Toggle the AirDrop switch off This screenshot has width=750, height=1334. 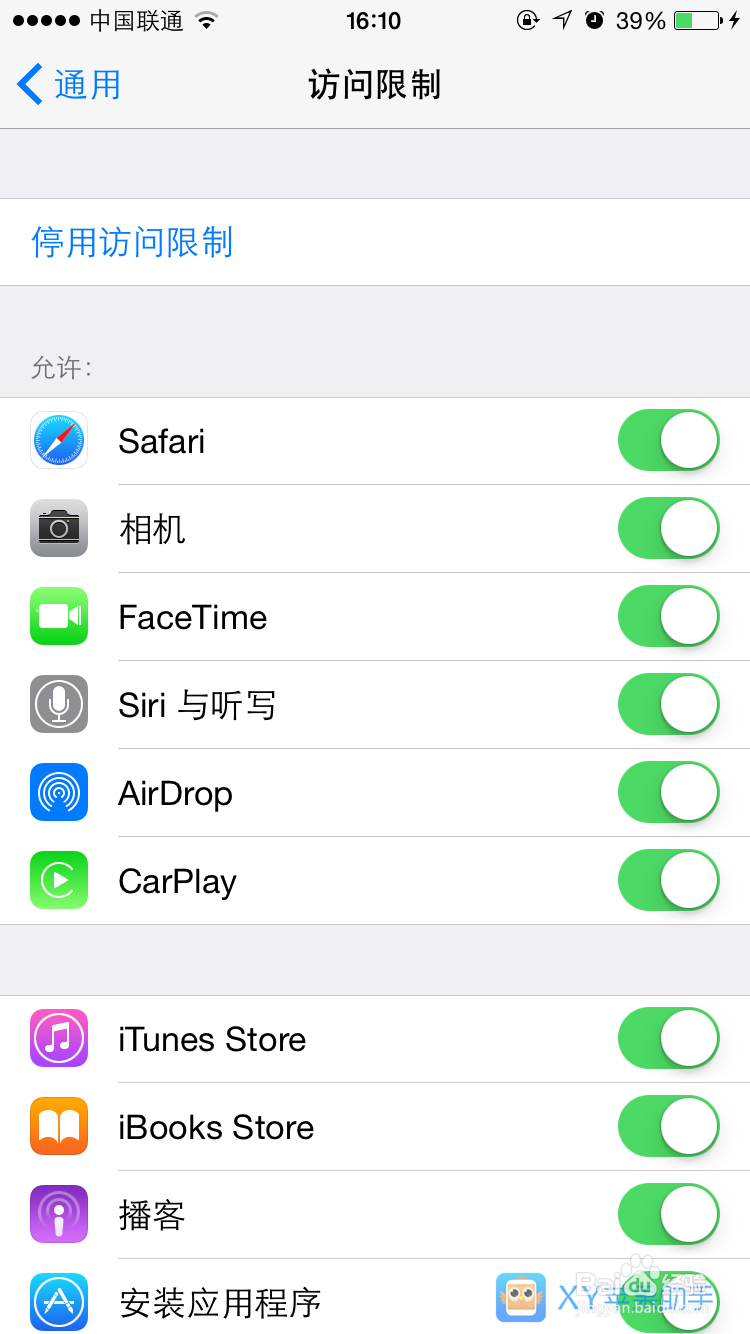tap(668, 792)
